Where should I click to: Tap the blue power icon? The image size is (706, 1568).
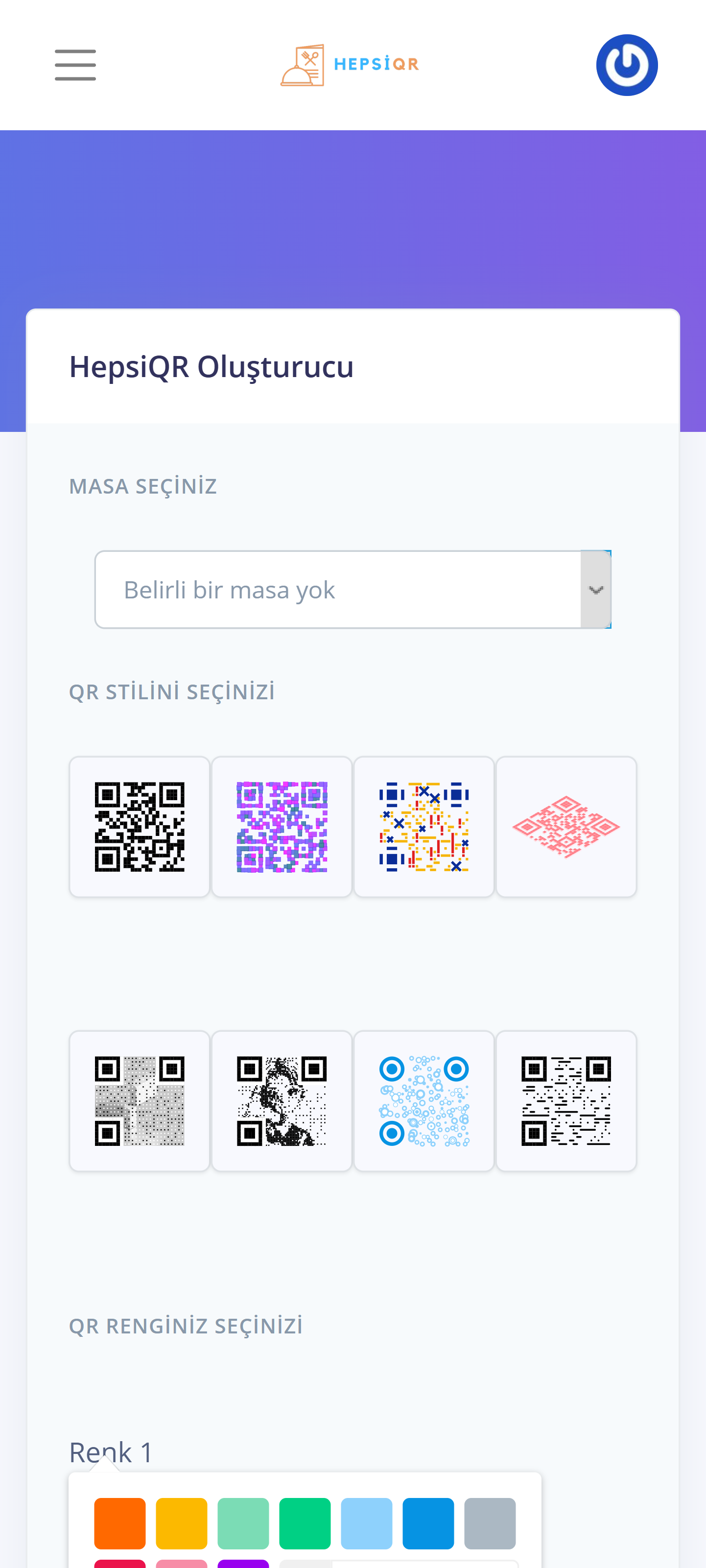pos(626,65)
